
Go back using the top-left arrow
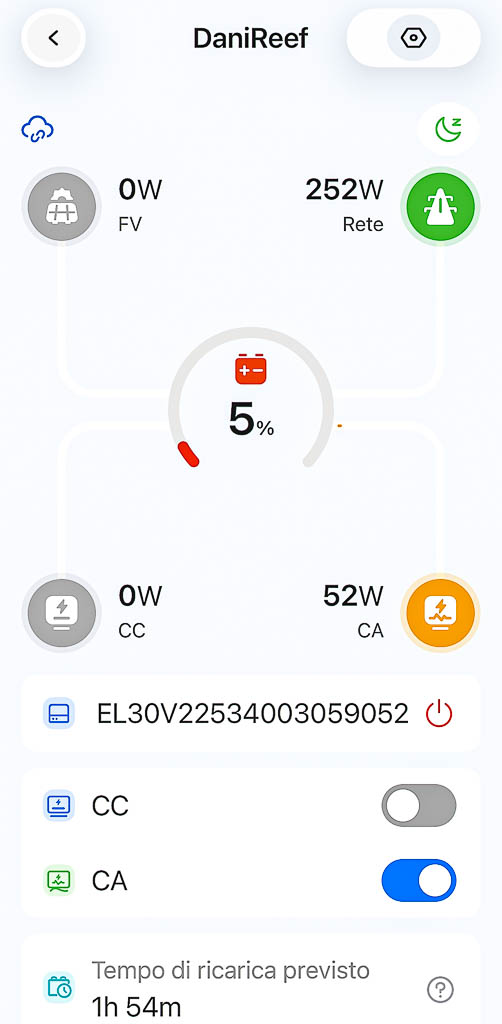54,39
